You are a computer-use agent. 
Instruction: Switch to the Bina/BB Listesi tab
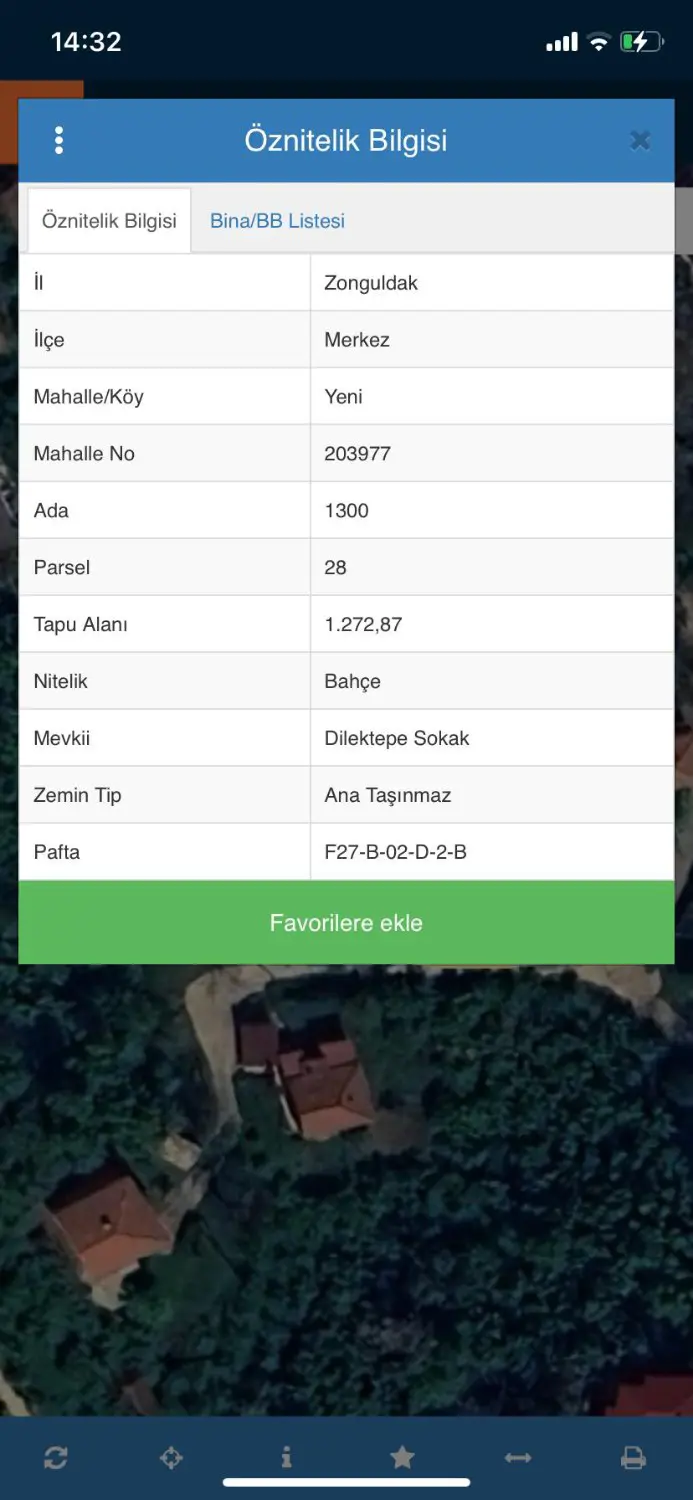click(x=277, y=221)
